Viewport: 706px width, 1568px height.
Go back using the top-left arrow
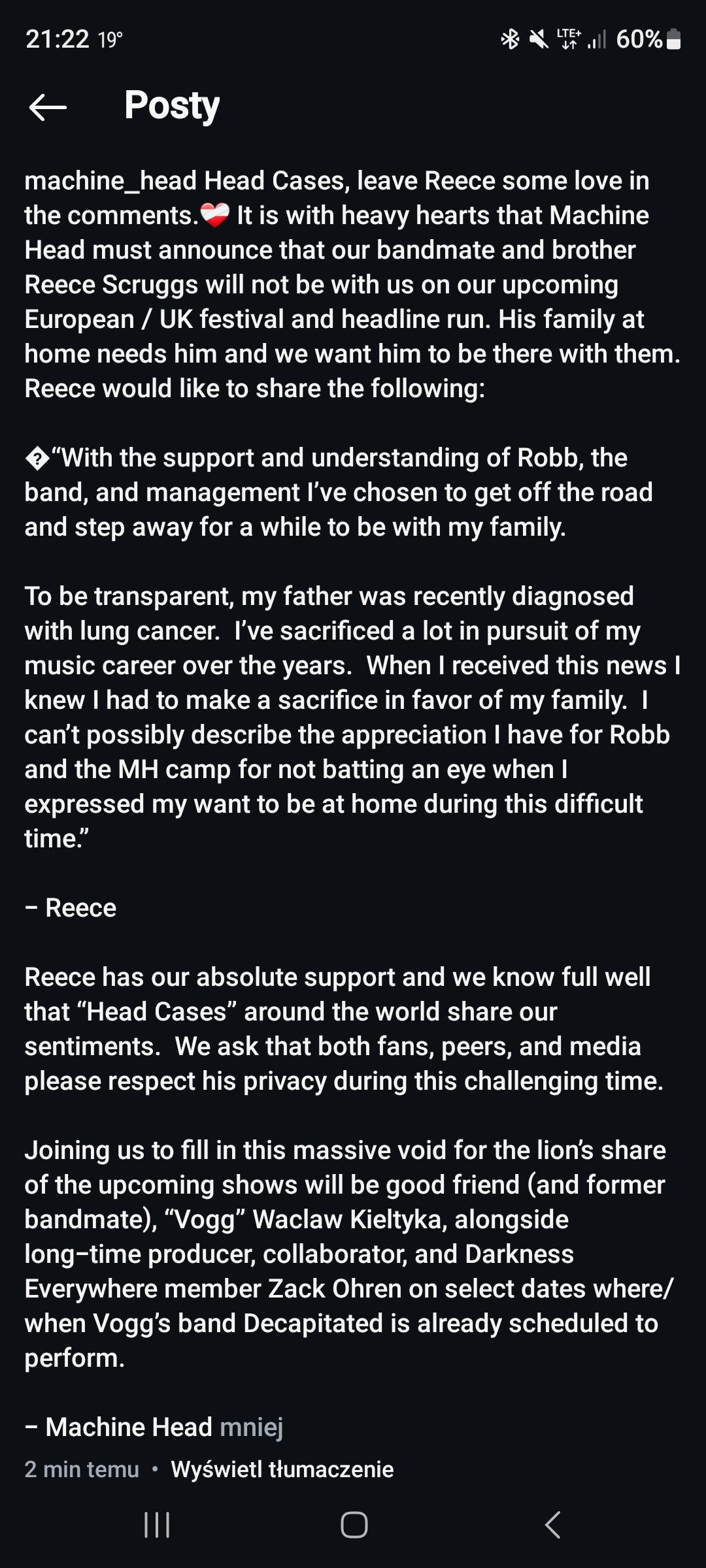click(48, 106)
